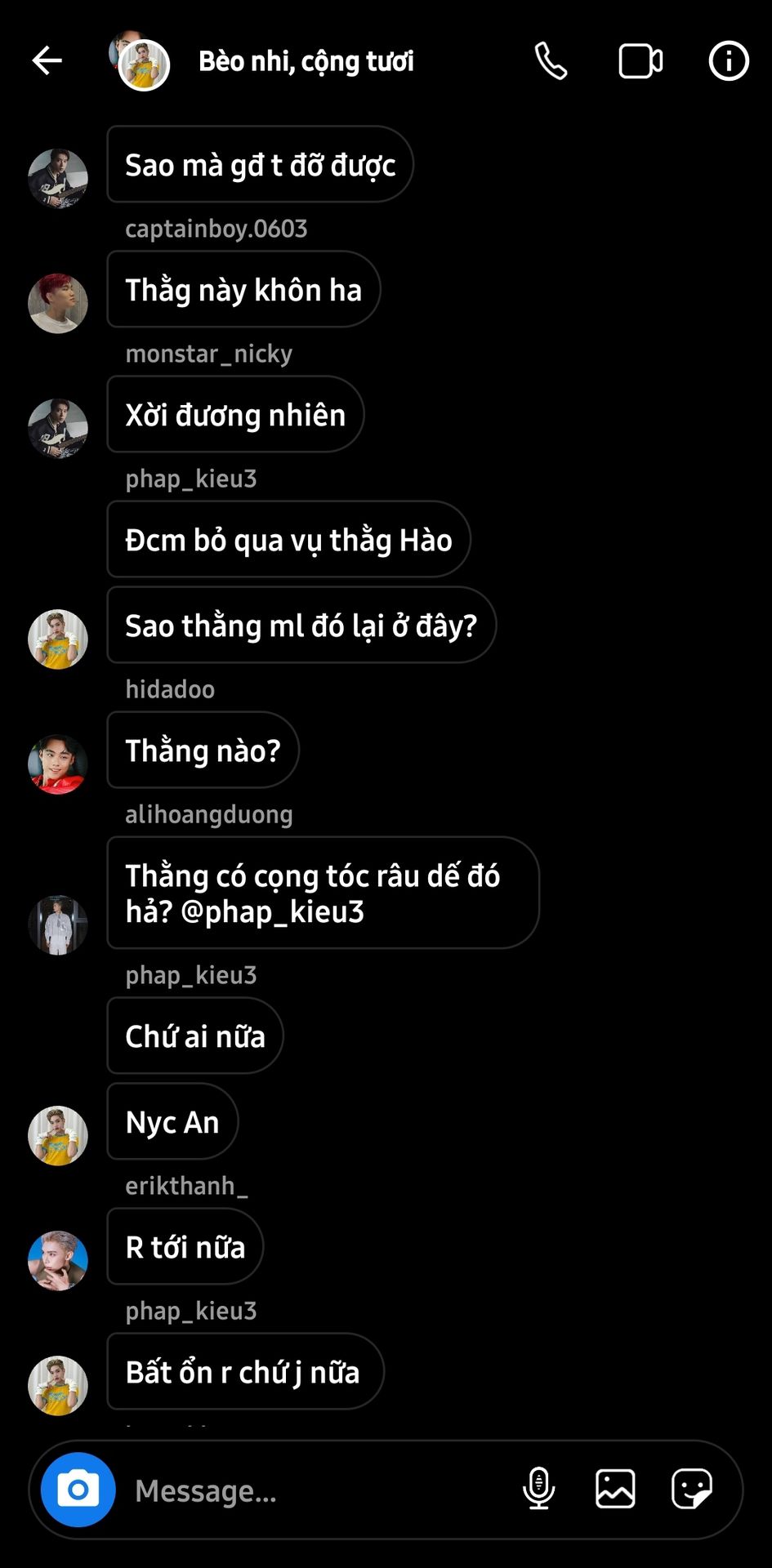Open the sticker picker

point(692,1489)
